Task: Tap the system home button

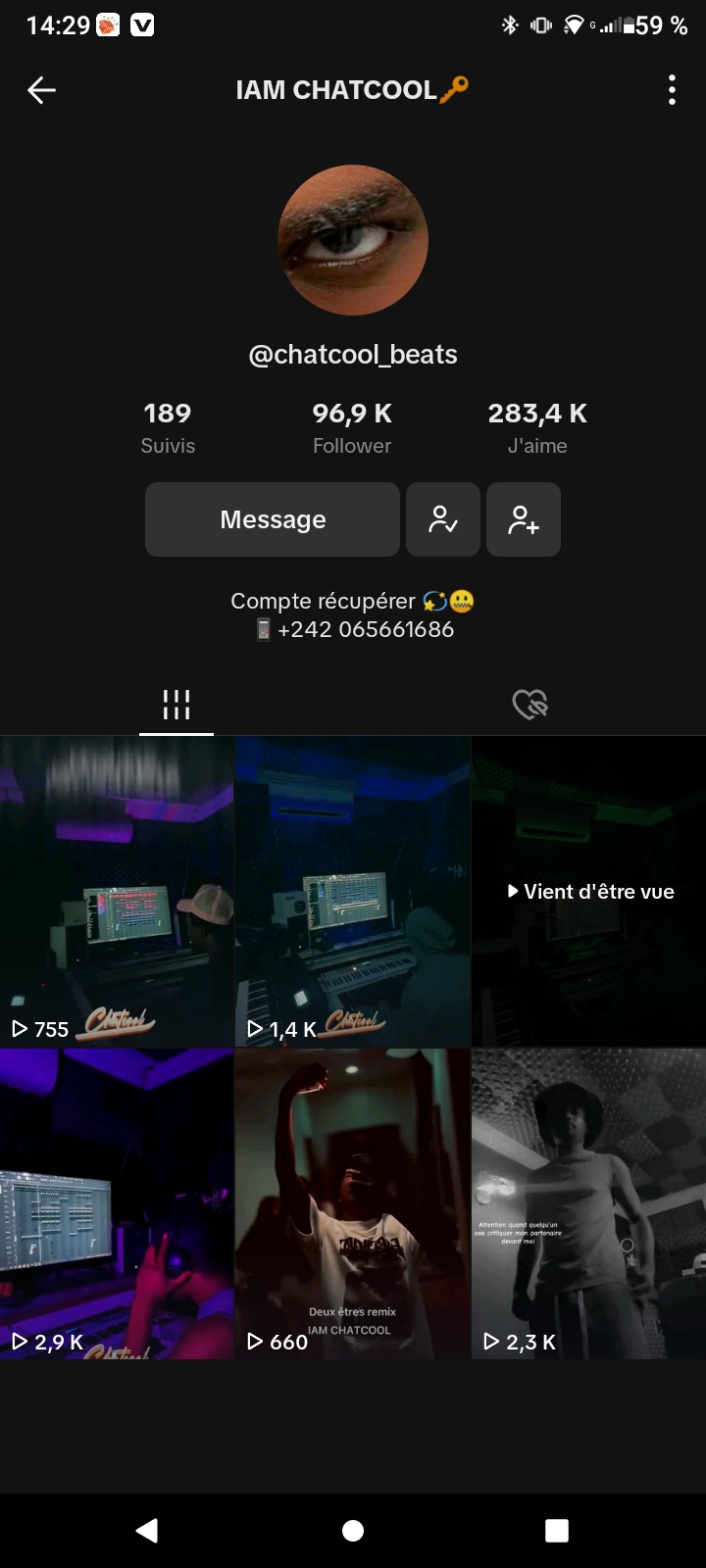Action: [353, 1531]
